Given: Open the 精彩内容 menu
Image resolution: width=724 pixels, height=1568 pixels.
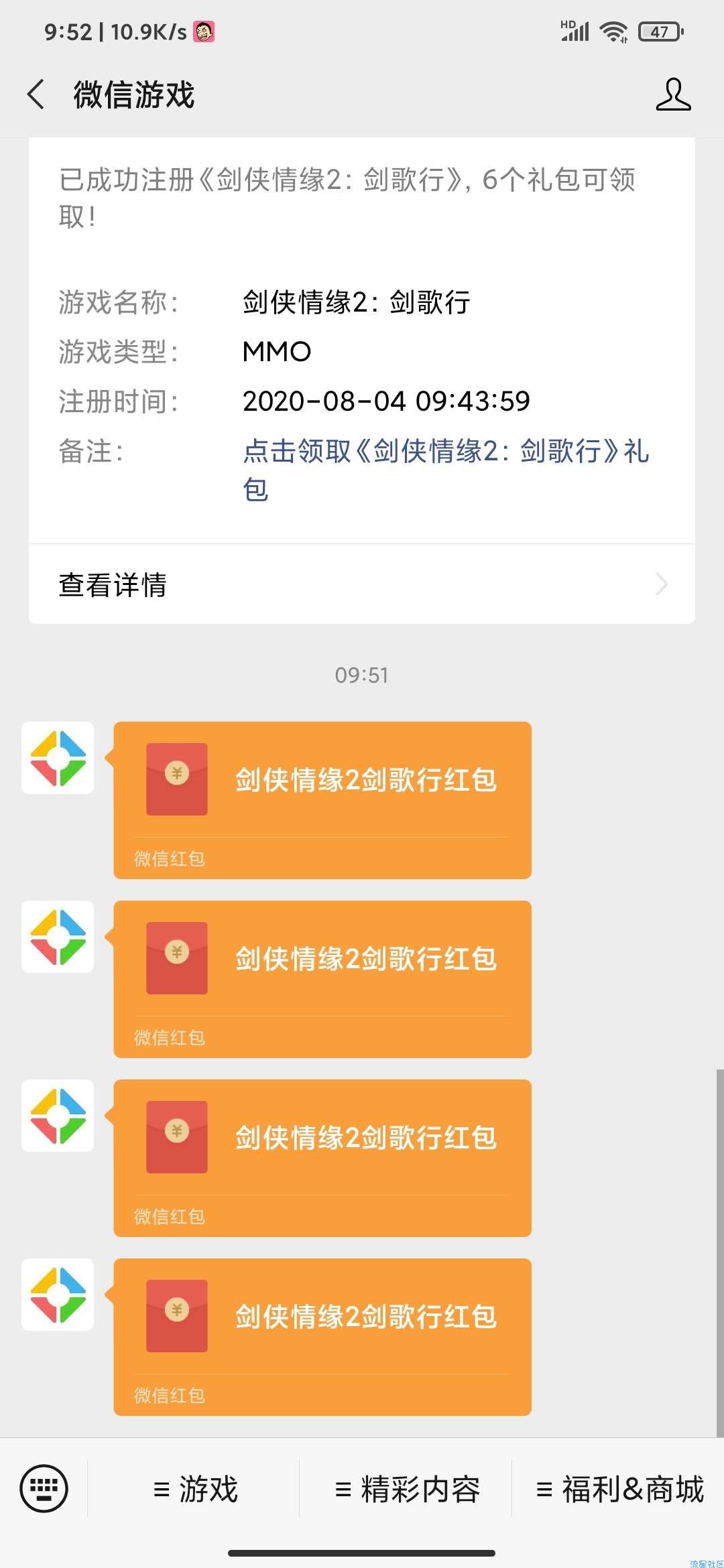Looking at the screenshot, I should [406, 1489].
